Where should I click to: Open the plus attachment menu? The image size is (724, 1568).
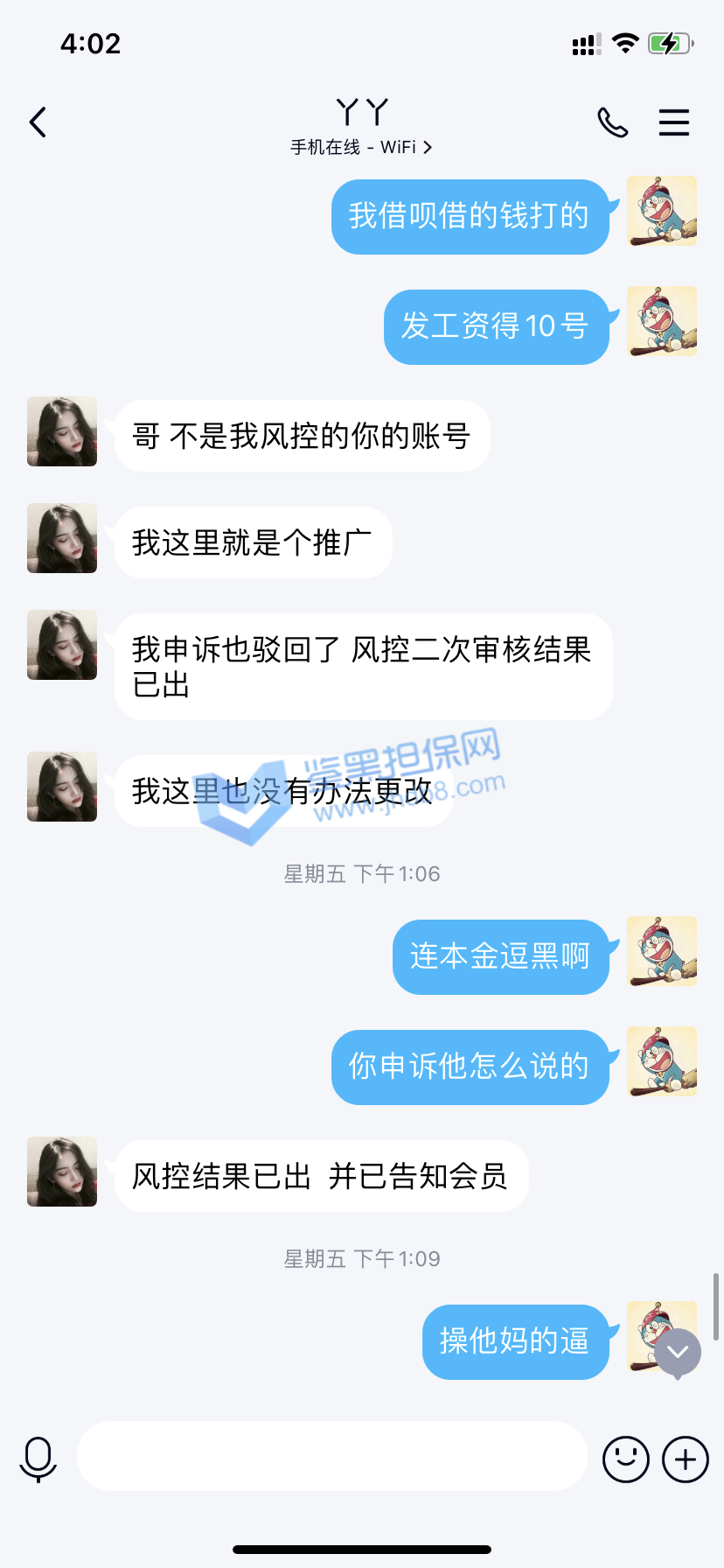click(x=686, y=1459)
